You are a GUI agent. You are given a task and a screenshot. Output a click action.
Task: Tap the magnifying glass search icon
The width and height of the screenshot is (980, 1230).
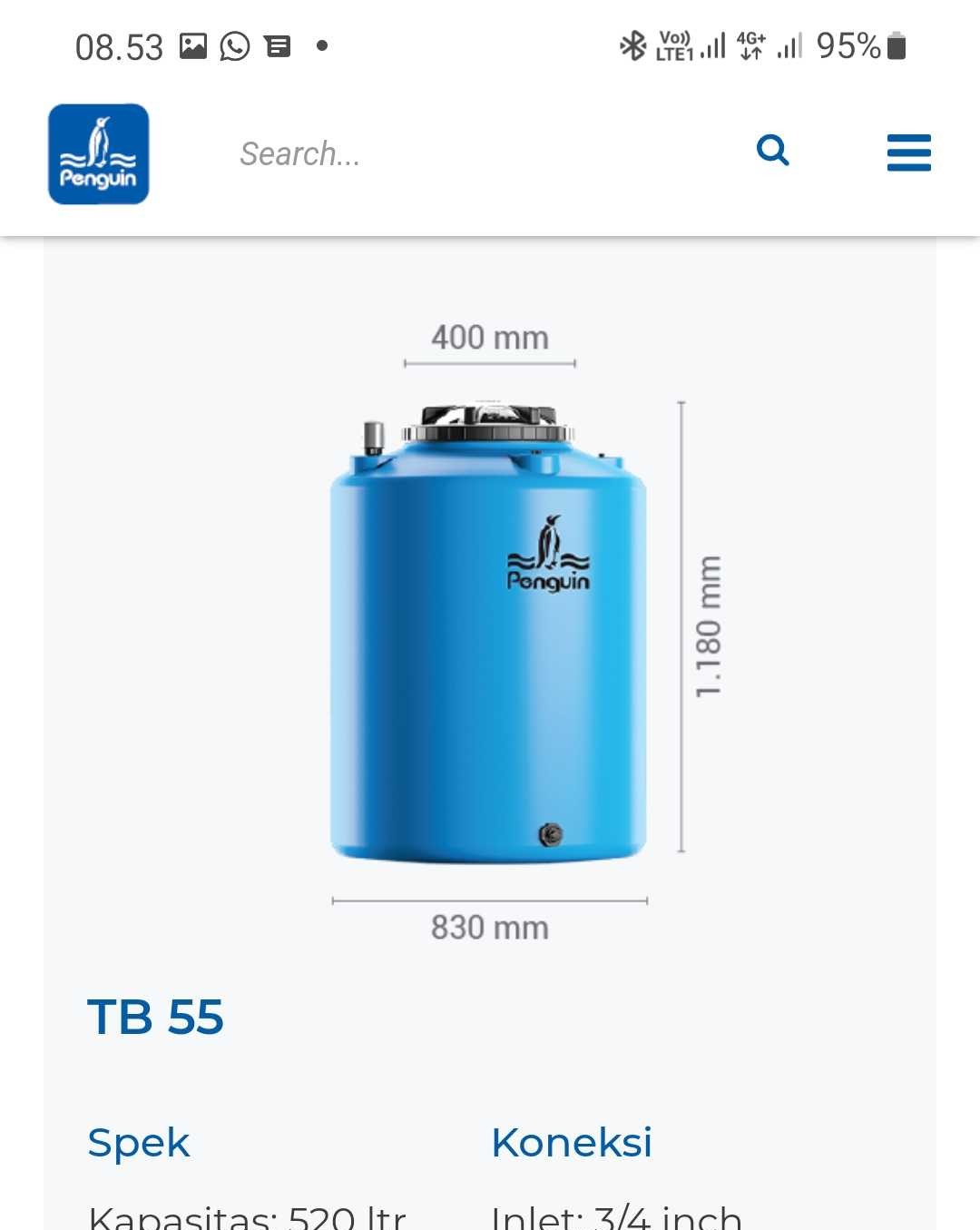click(772, 150)
